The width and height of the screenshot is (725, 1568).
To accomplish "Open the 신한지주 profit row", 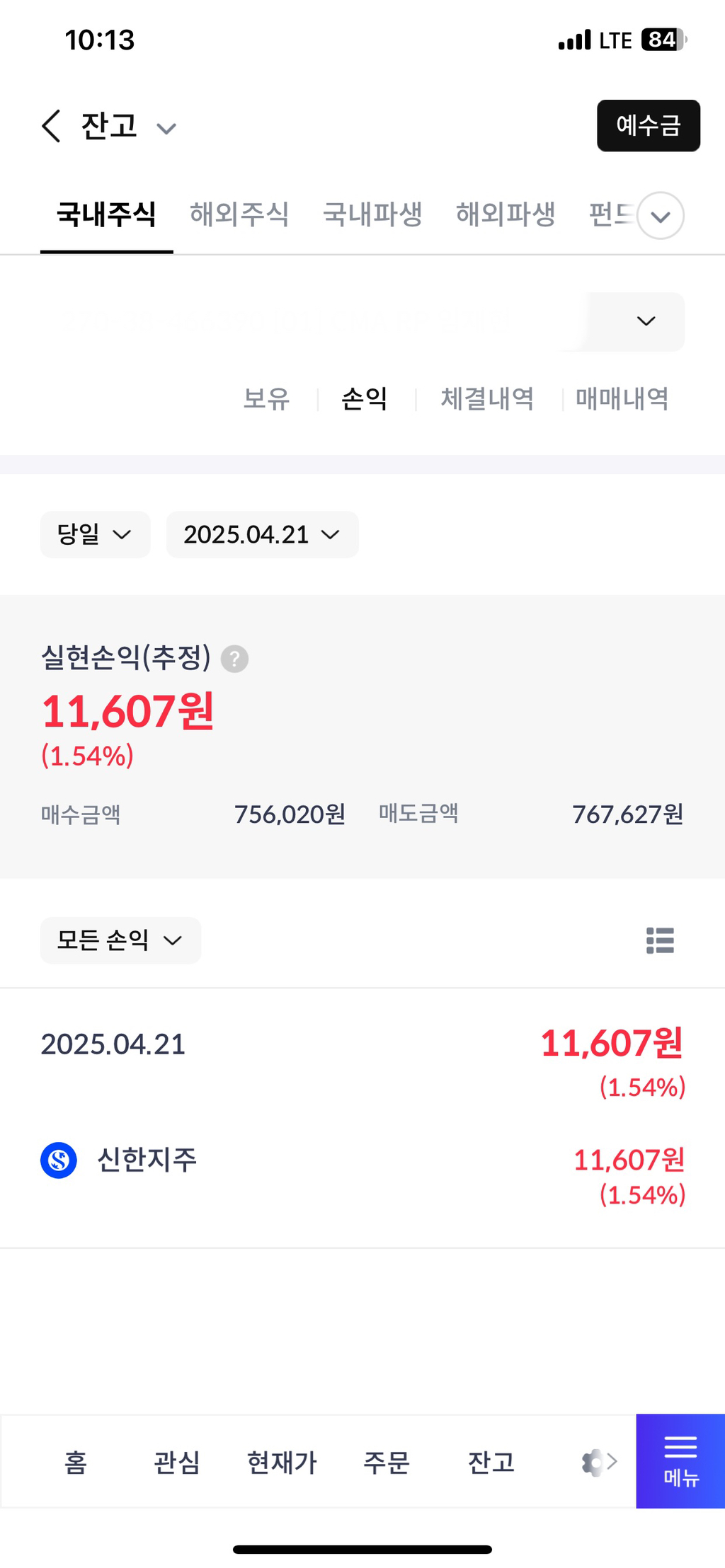I will [x=362, y=1175].
